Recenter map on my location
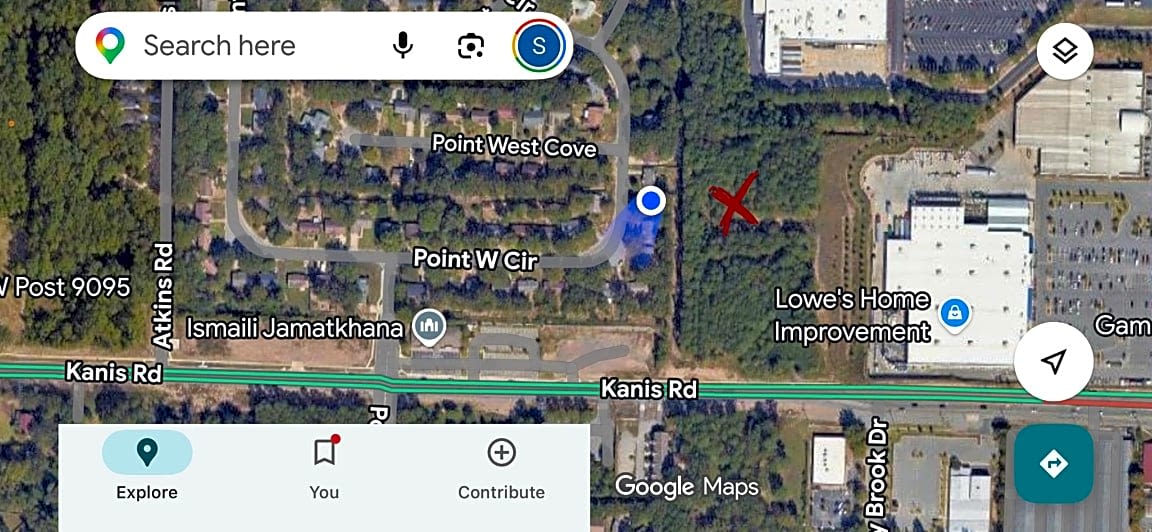The image size is (1152, 532). [x=1053, y=362]
